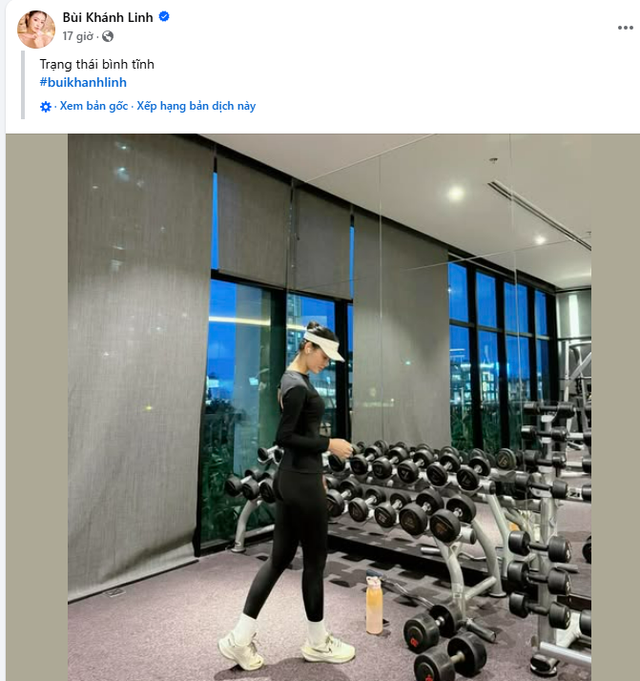Tap Xem bản gốc link
The width and height of the screenshot is (640, 681).
click(x=93, y=106)
